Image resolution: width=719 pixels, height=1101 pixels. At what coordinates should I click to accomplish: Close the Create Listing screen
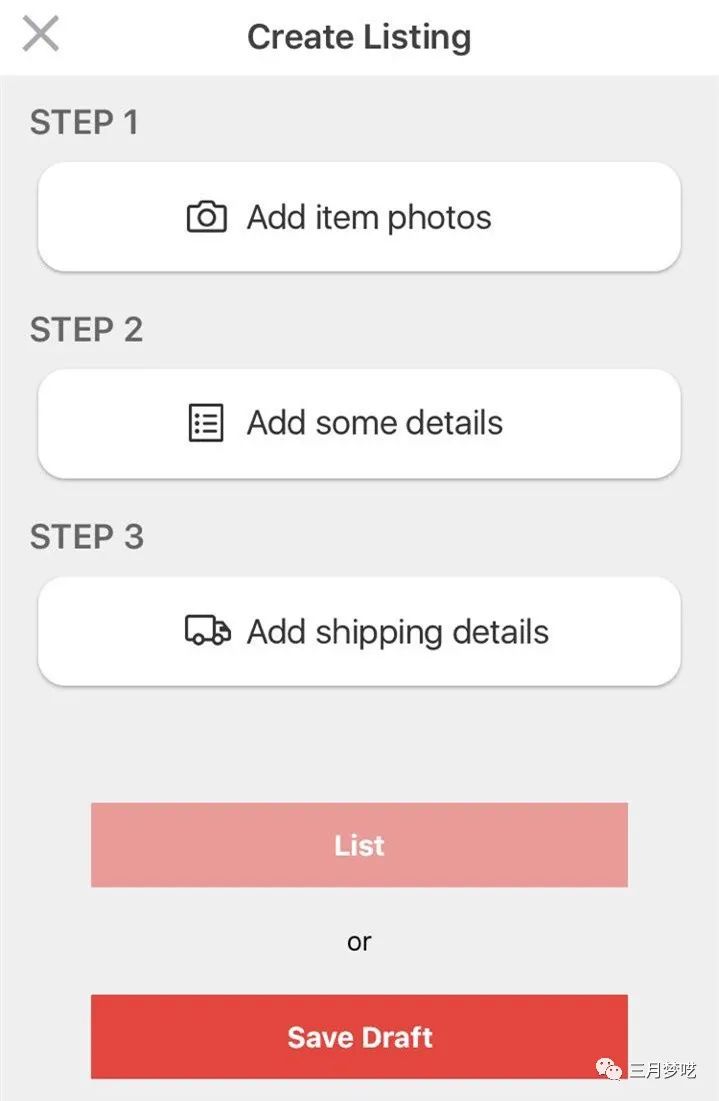tap(40, 35)
